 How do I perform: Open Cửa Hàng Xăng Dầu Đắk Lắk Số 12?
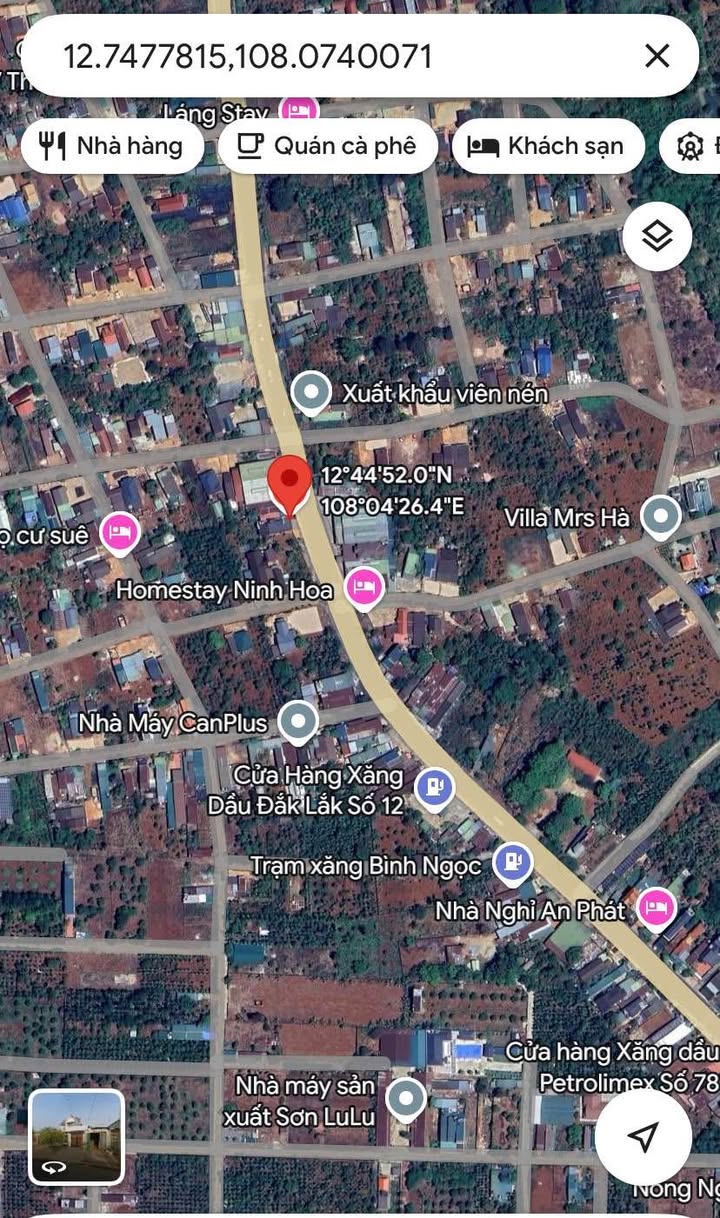pyautogui.click(x=434, y=788)
